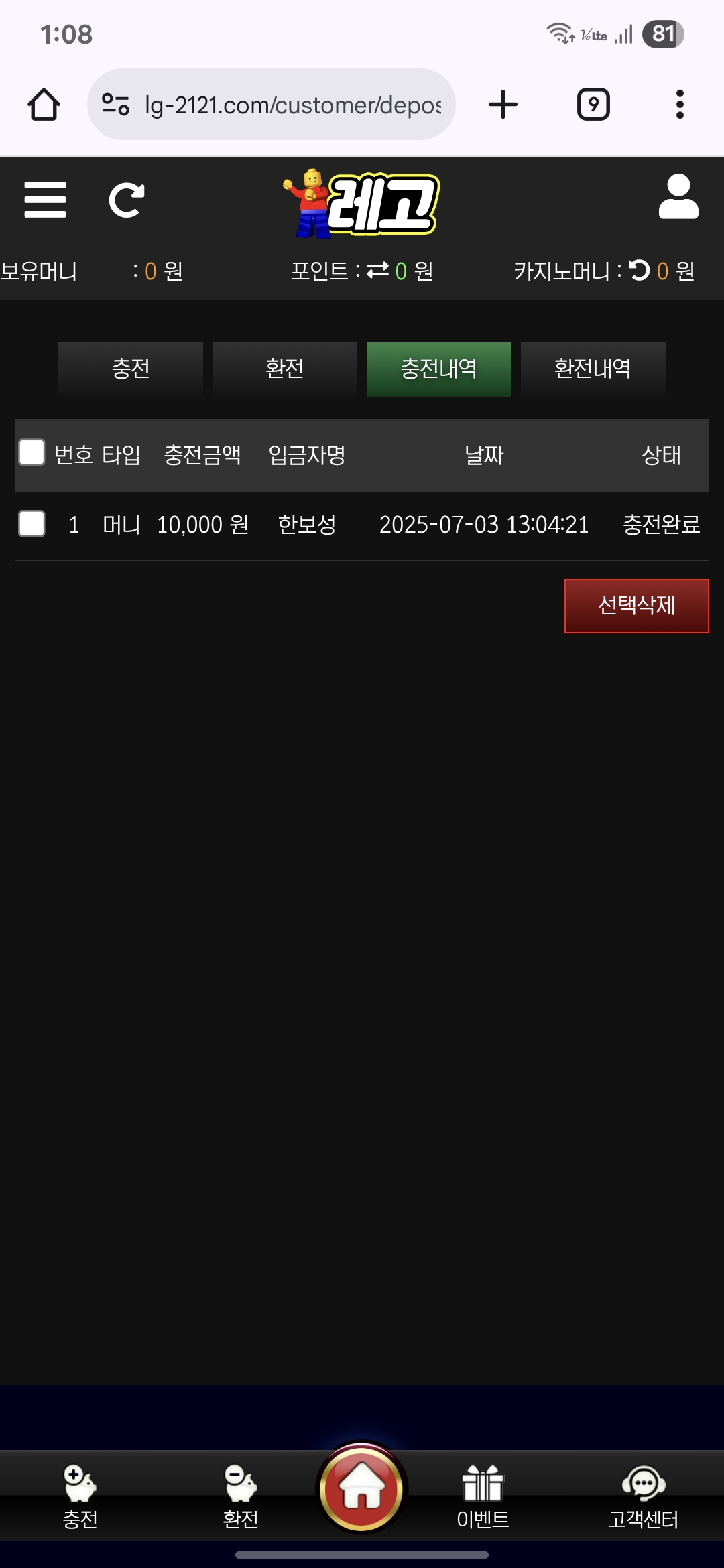Screen dimensions: 724x1568
Task: Open the browser tab switcher
Action: [x=593, y=105]
